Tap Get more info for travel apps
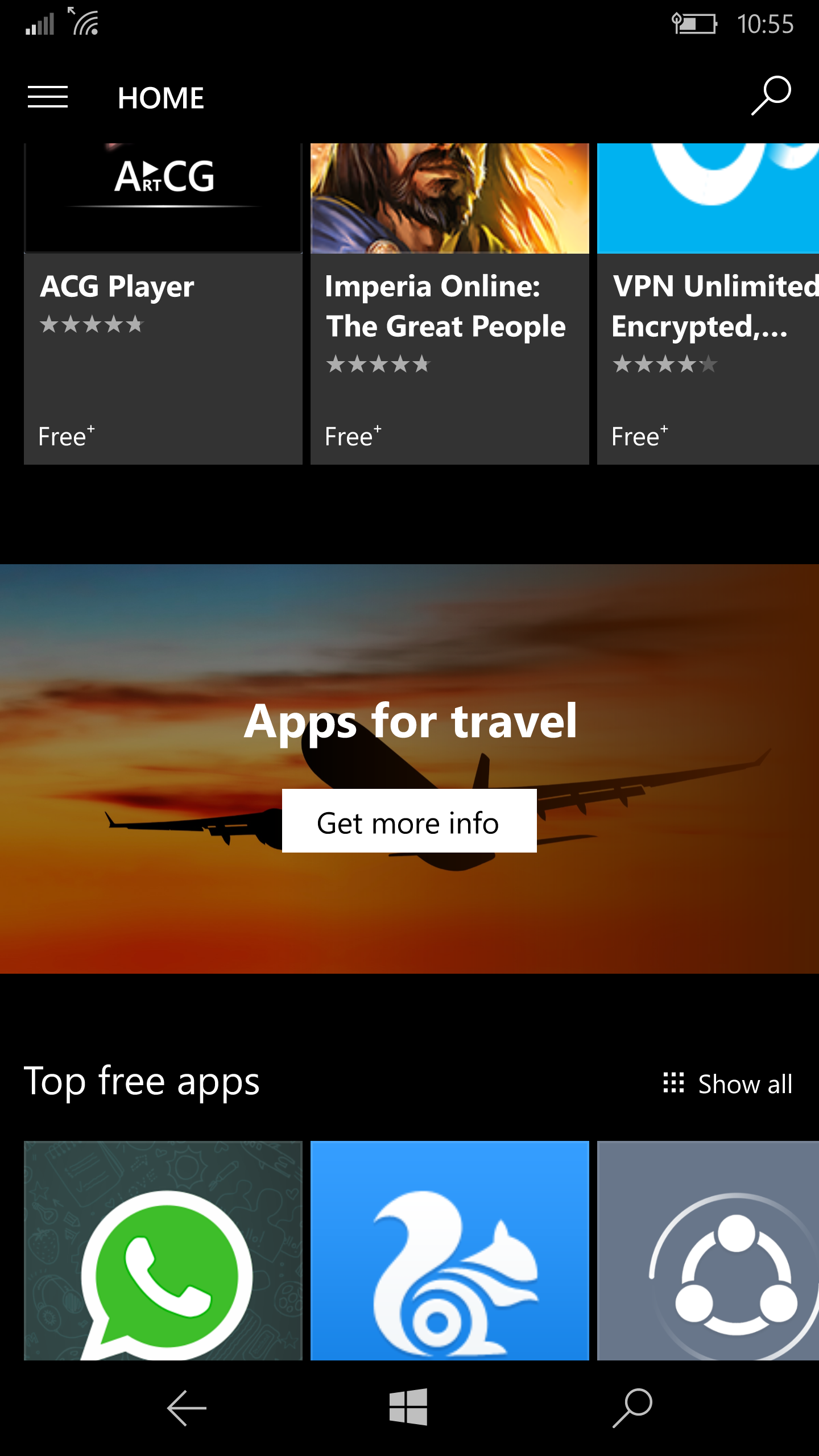Viewport: 819px width, 1456px height. point(409,821)
